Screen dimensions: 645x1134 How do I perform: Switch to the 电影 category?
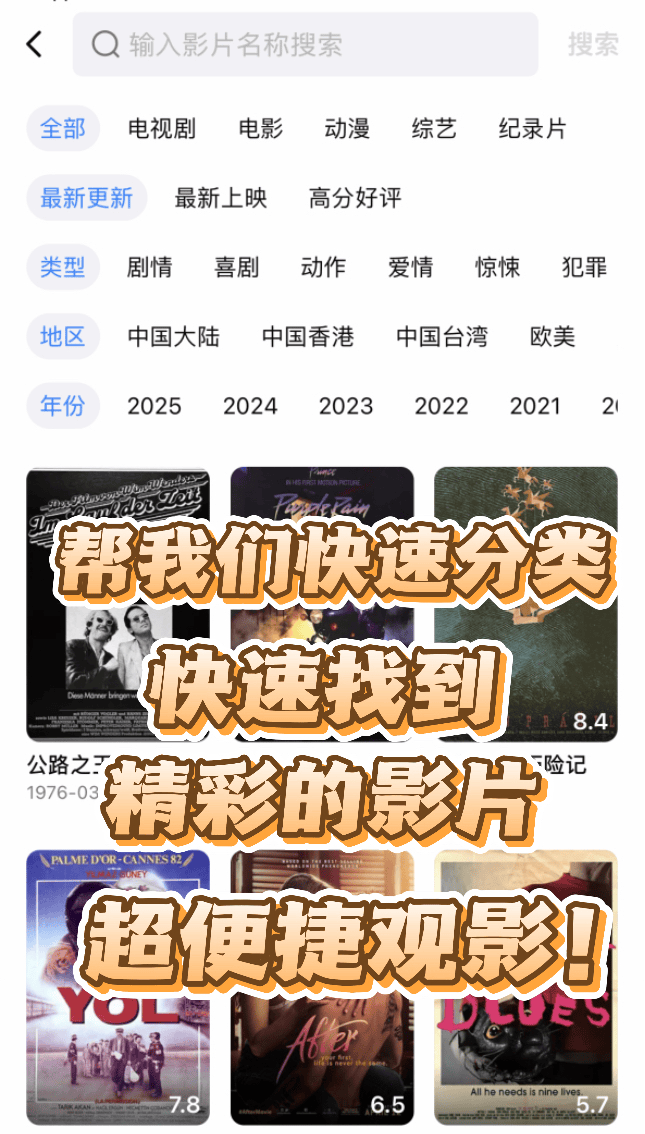point(260,128)
